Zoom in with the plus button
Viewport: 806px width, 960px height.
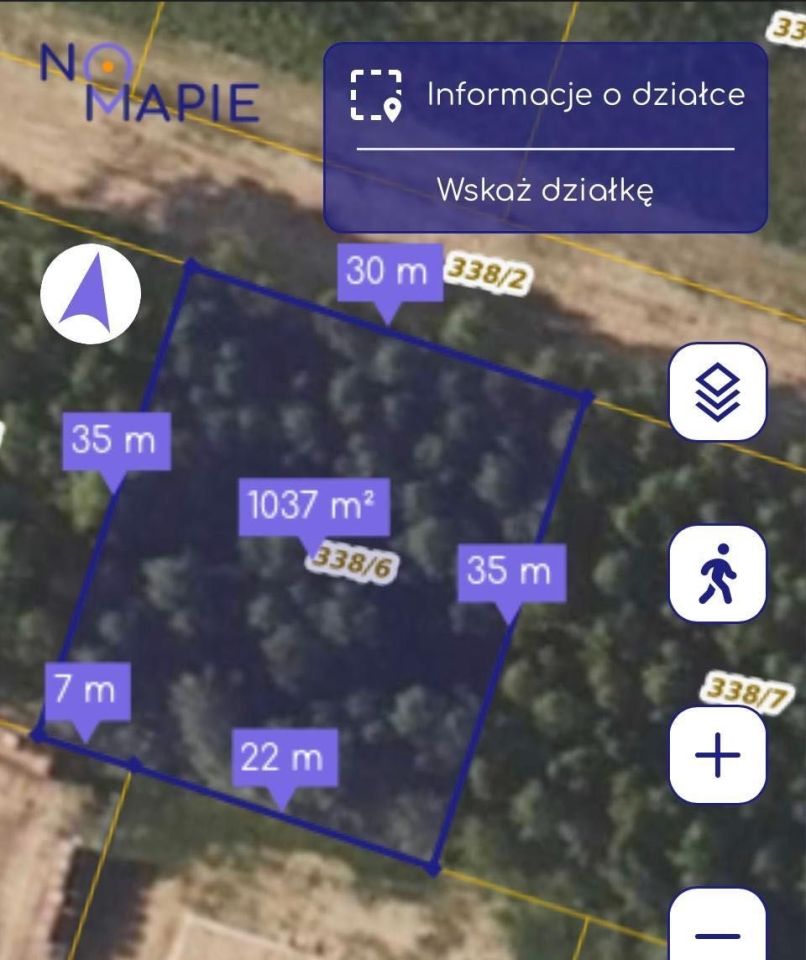[x=717, y=755]
